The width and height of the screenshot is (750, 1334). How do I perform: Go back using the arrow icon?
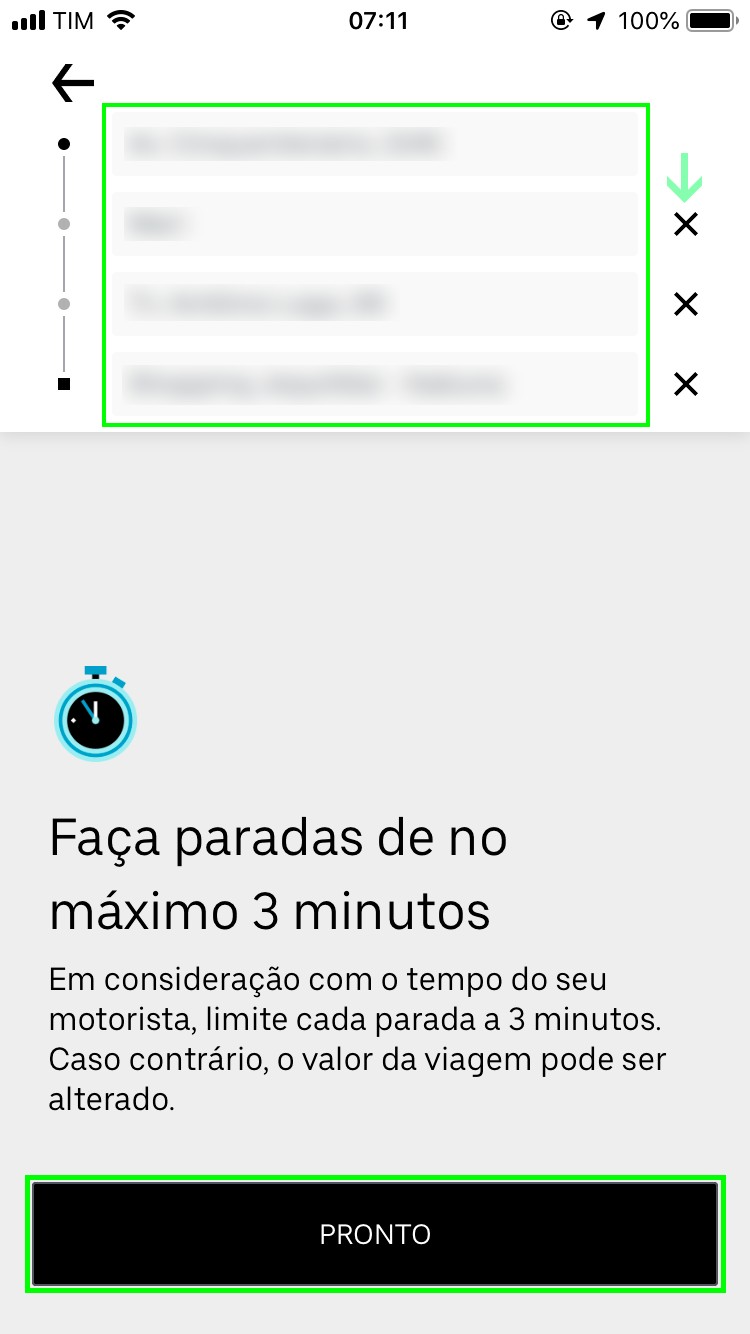pos(72,83)
